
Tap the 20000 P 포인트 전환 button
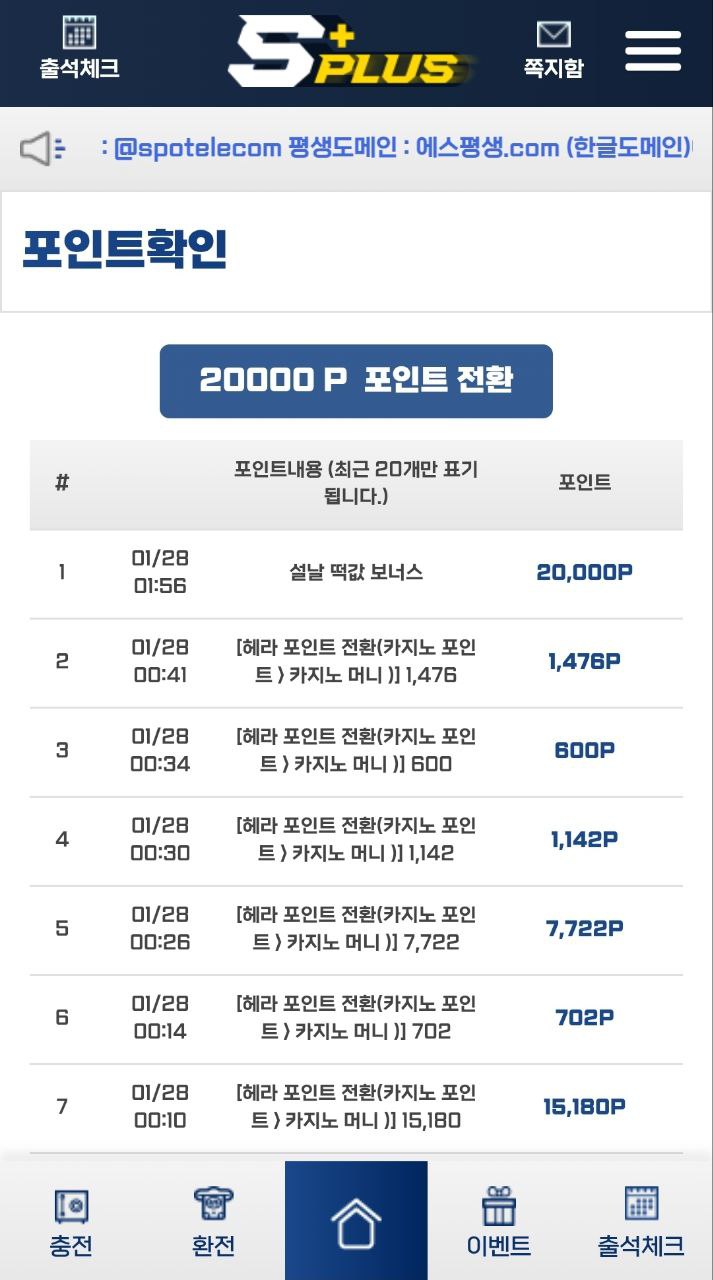point(356,381)
